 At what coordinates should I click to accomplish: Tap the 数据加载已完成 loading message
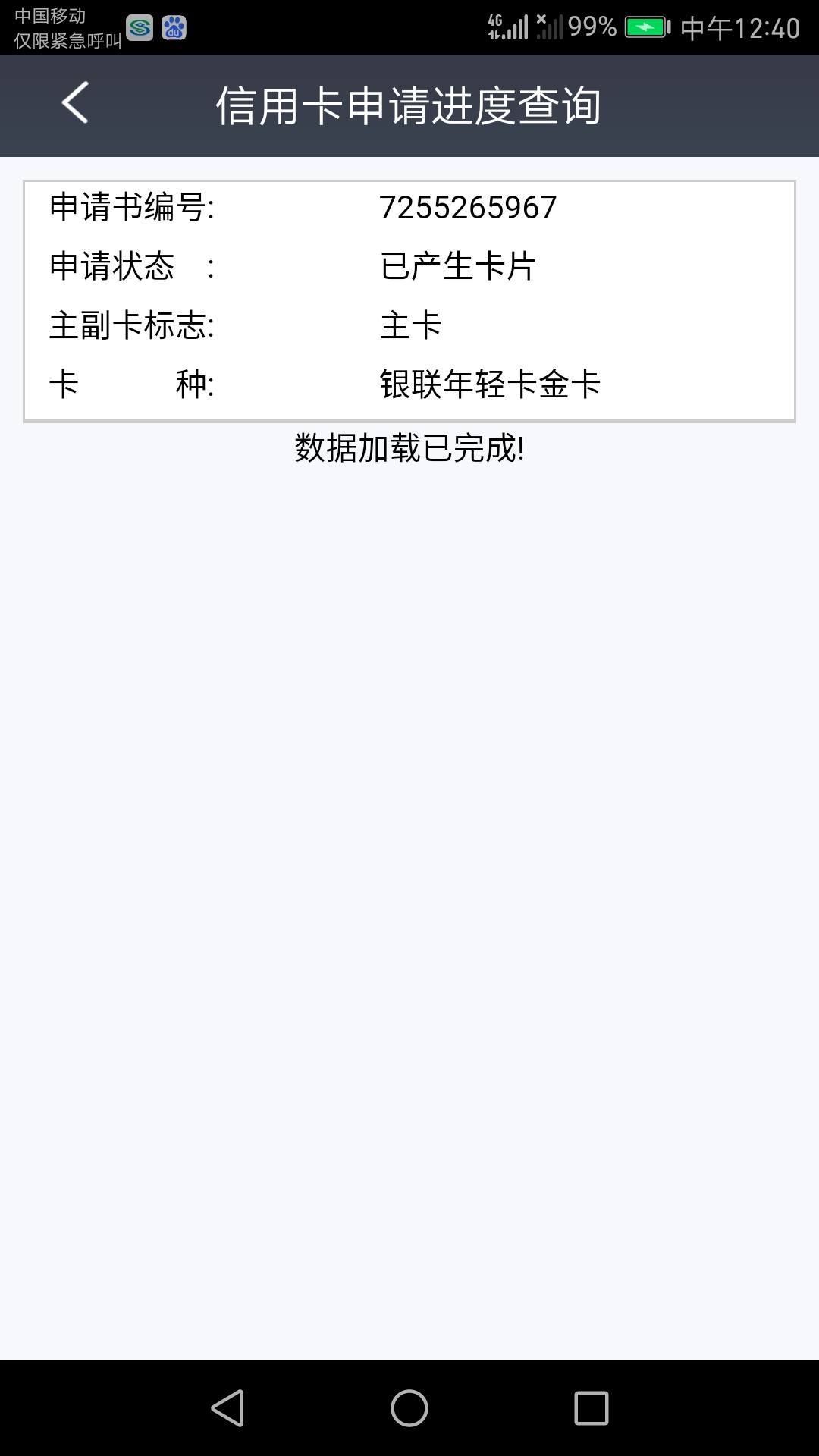point(409,448)
